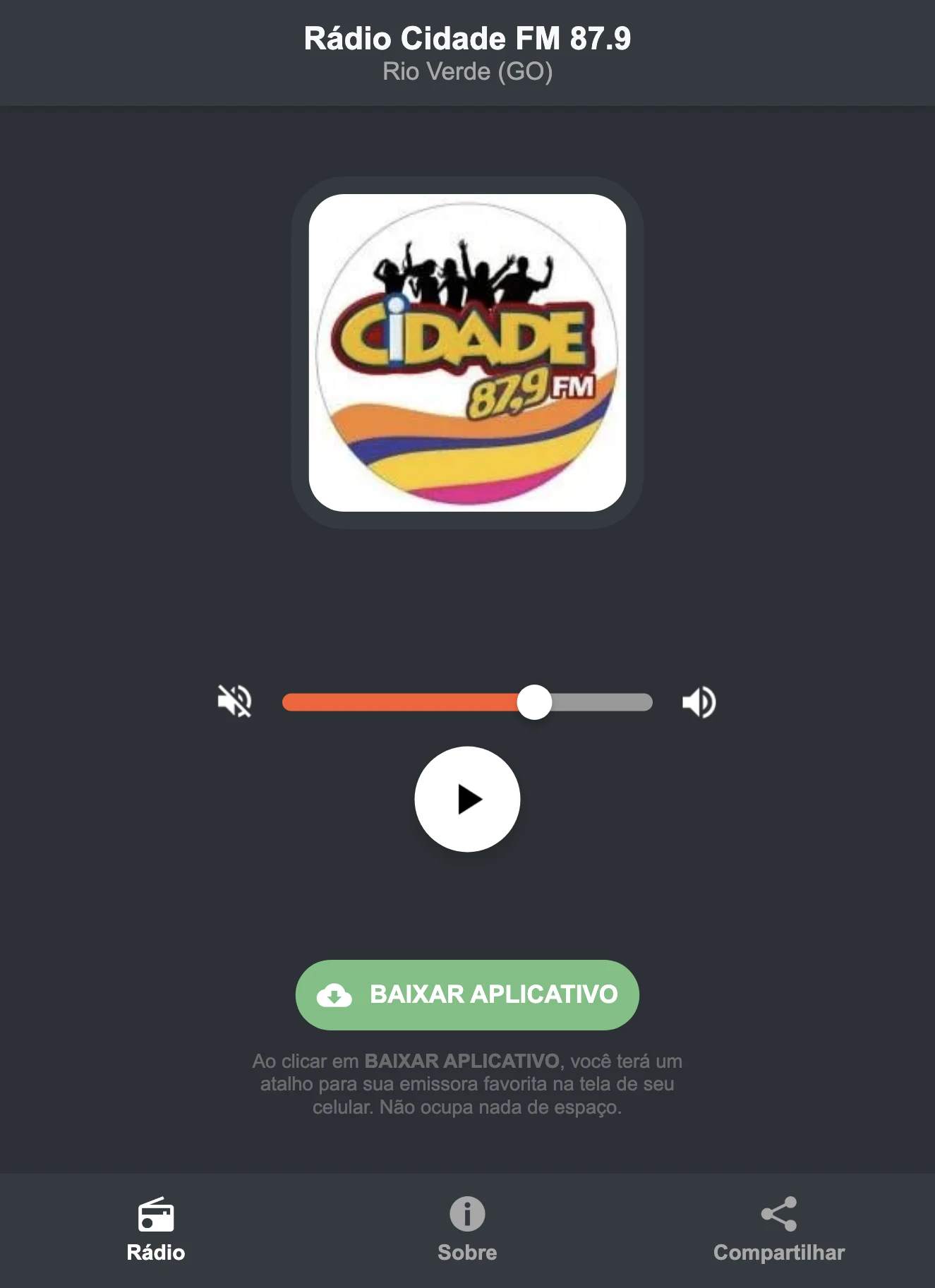The image size is (935, 1288).
Task: Click the volume slider track near its end
Action: (628, 701)
